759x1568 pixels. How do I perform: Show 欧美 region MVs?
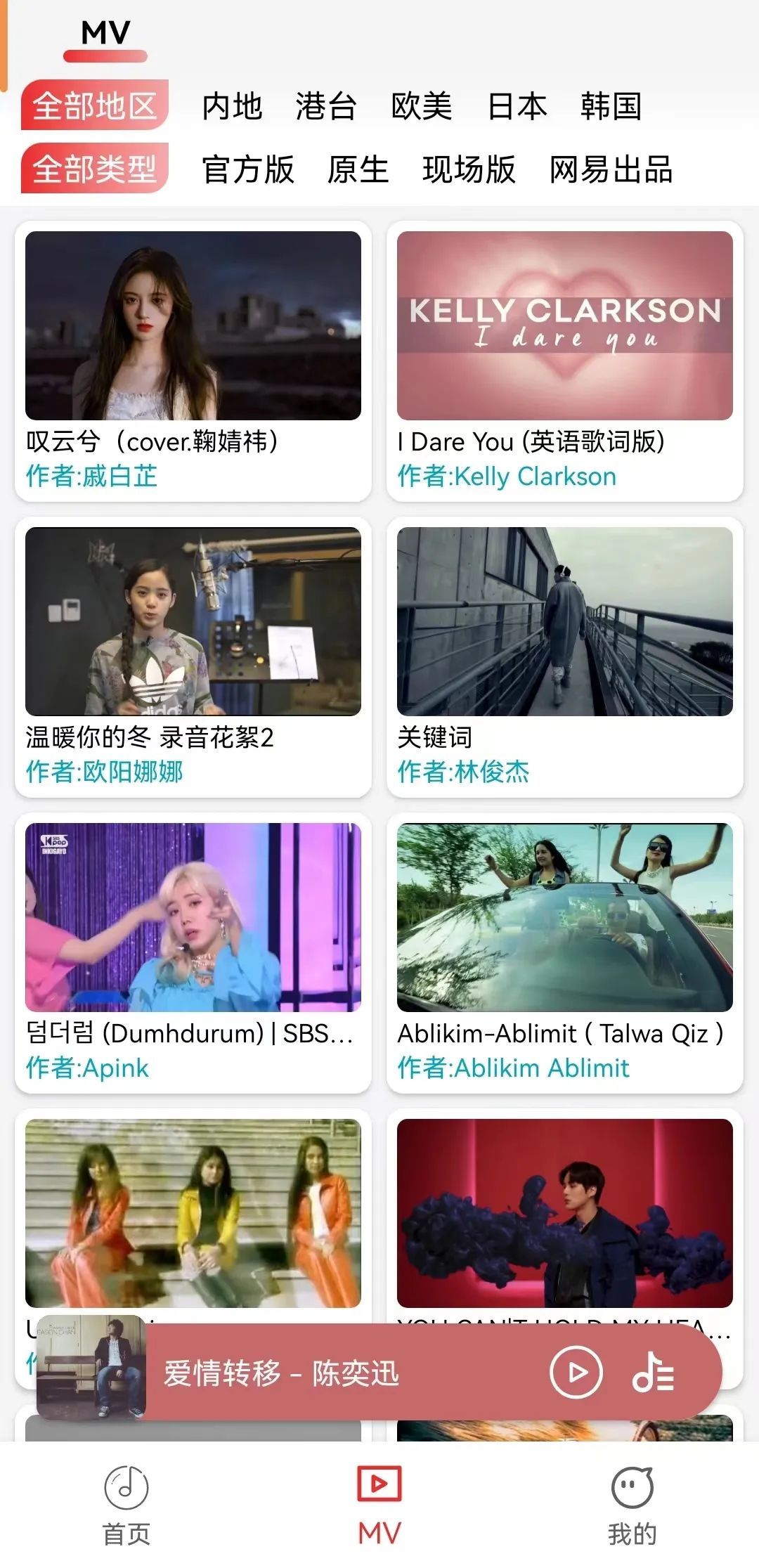pos(422,107)
